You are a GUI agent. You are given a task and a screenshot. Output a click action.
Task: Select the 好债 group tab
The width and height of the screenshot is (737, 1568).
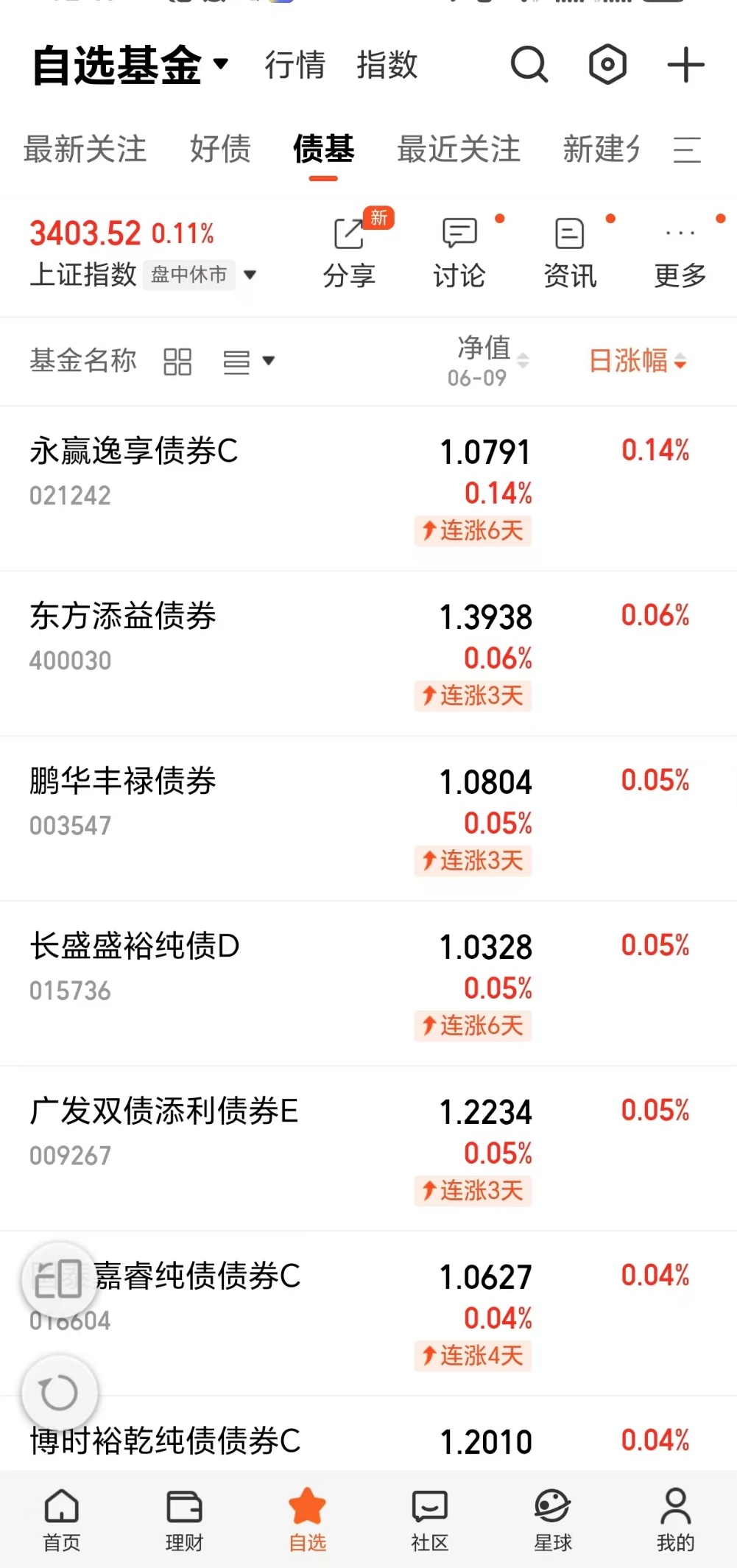[x=220, y=149]
